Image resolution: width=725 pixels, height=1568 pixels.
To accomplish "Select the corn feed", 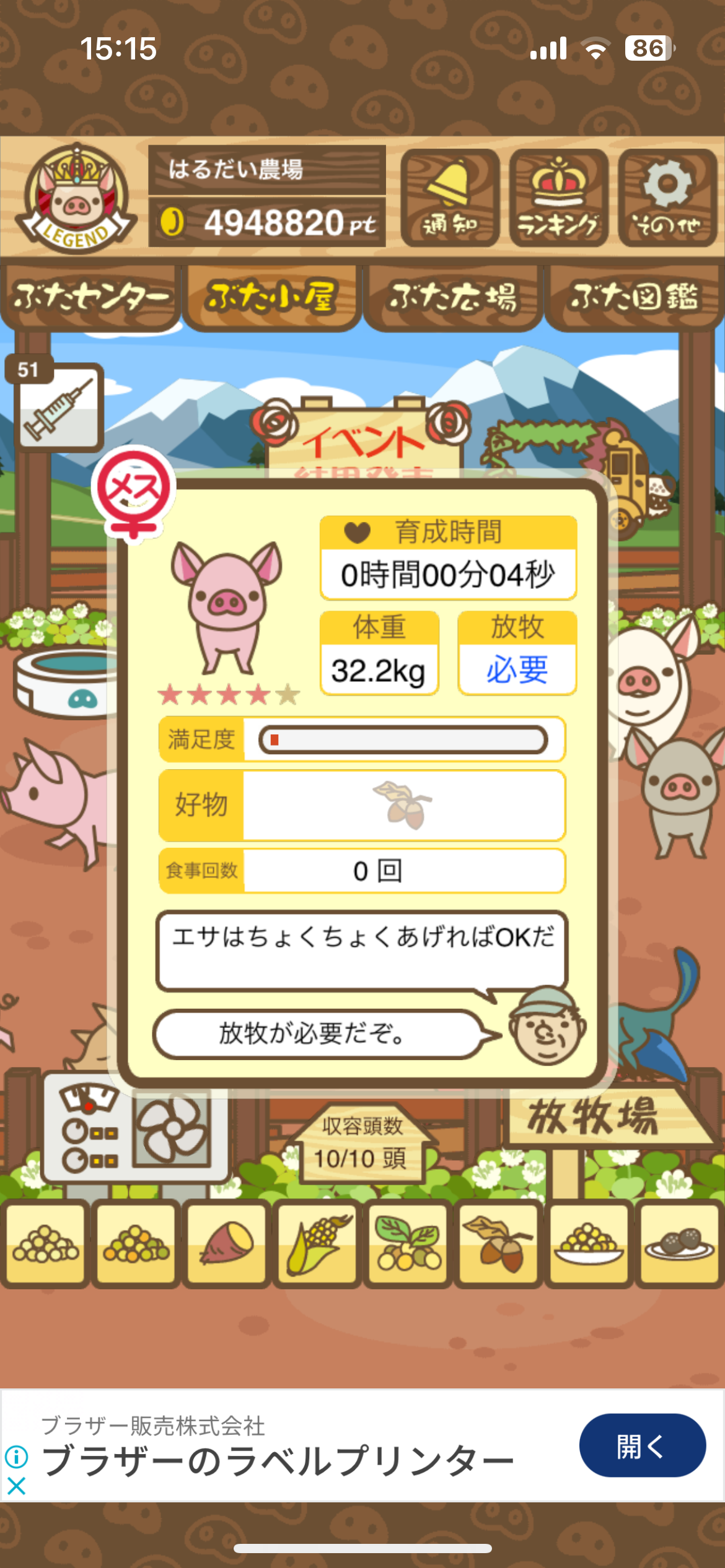I will (x=317, y=1242).
